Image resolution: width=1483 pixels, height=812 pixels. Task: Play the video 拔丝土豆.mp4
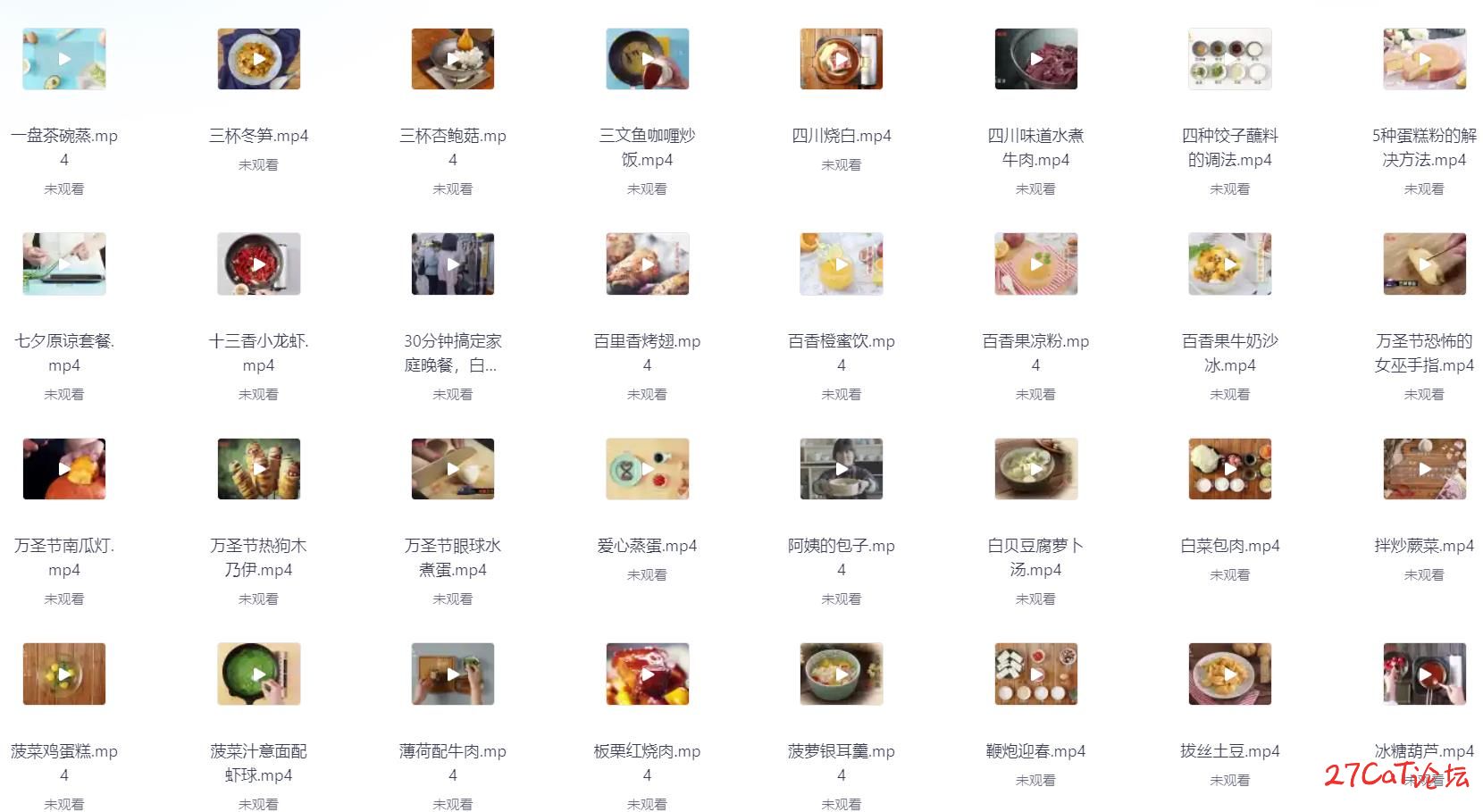click(x=1229, y=674)
